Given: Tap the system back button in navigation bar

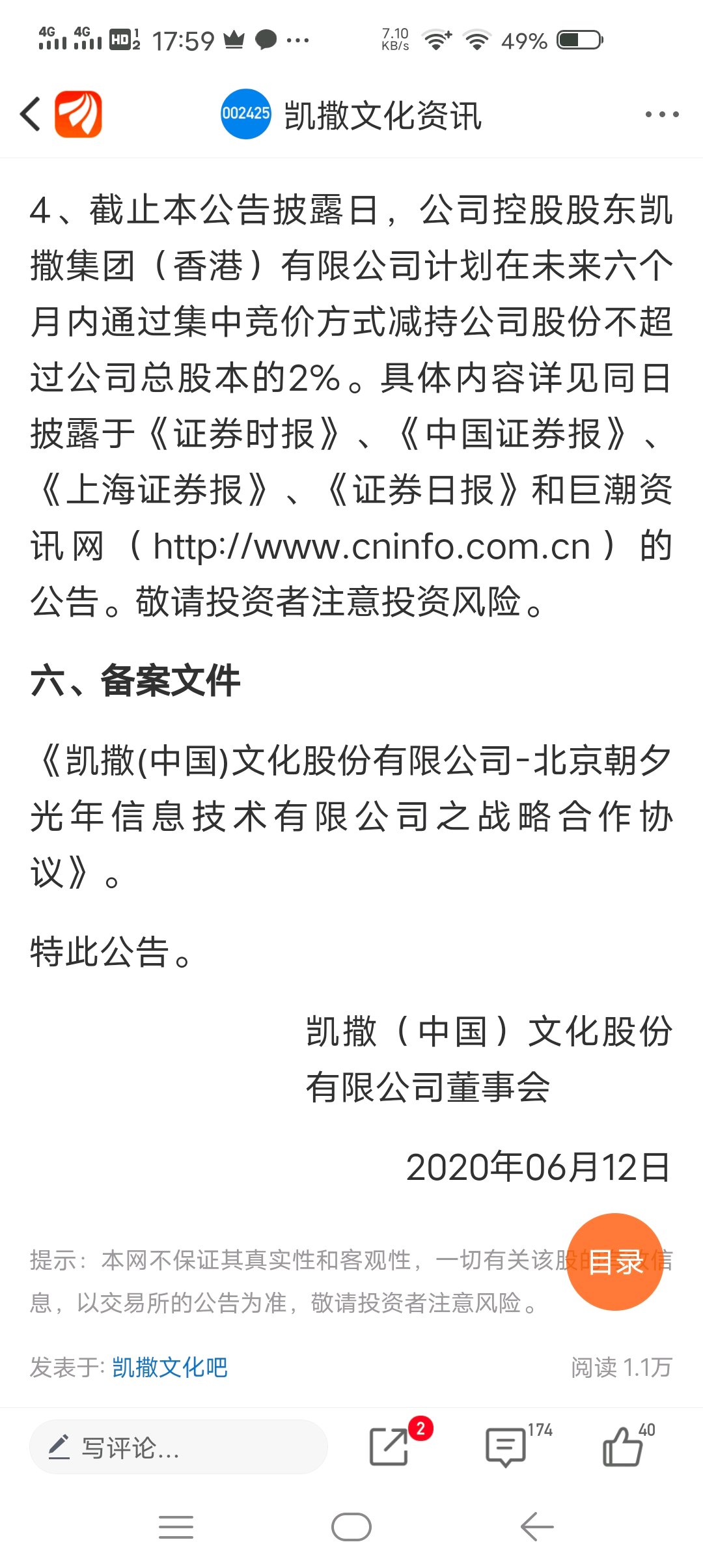Looking at the screenshot, I should [537, 1527].
